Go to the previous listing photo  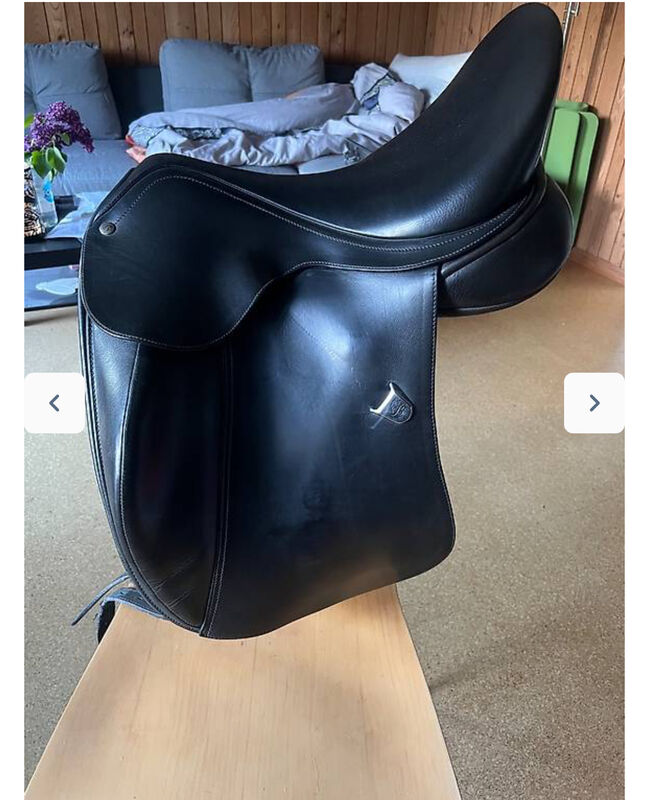click(x=54, y=403)
